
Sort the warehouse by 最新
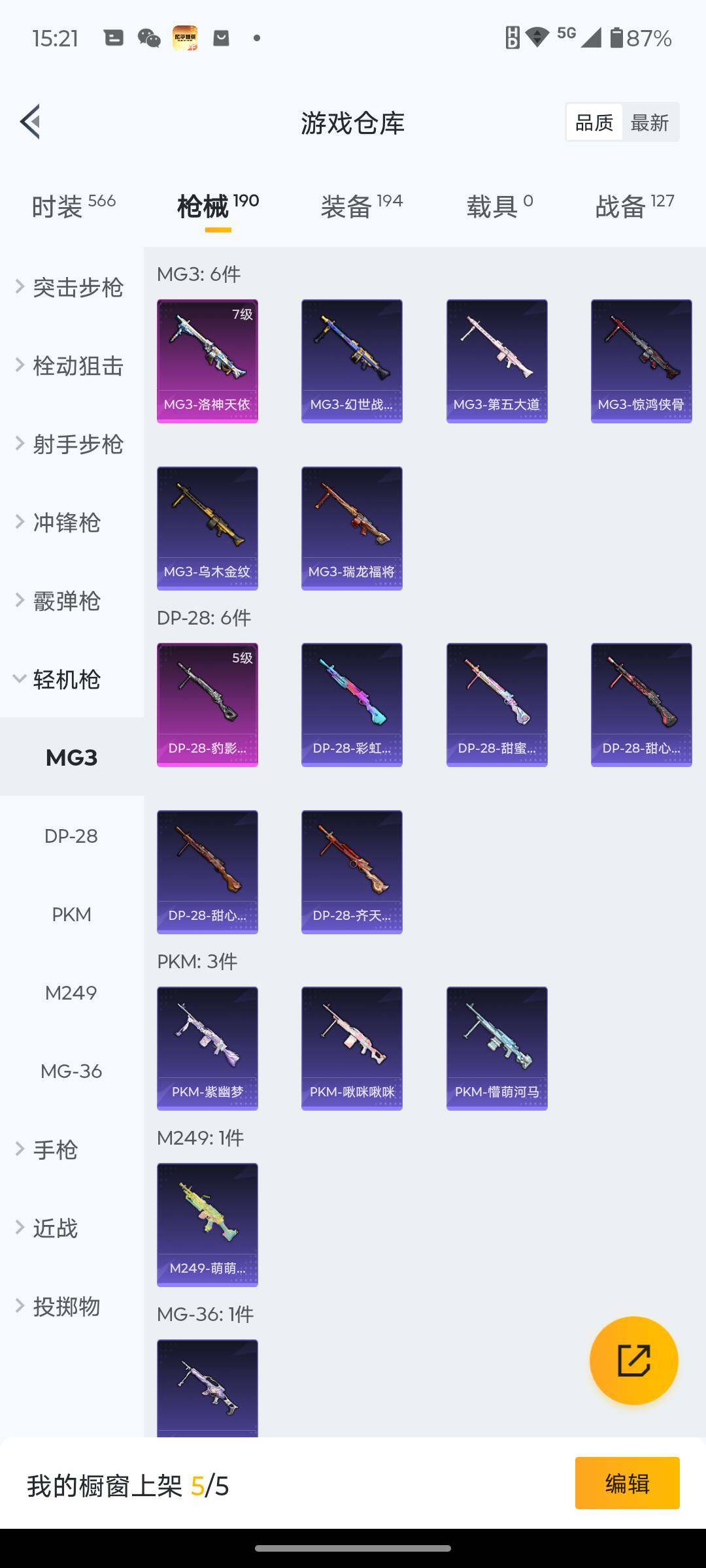pyautogui.click(x=649, y=123)
